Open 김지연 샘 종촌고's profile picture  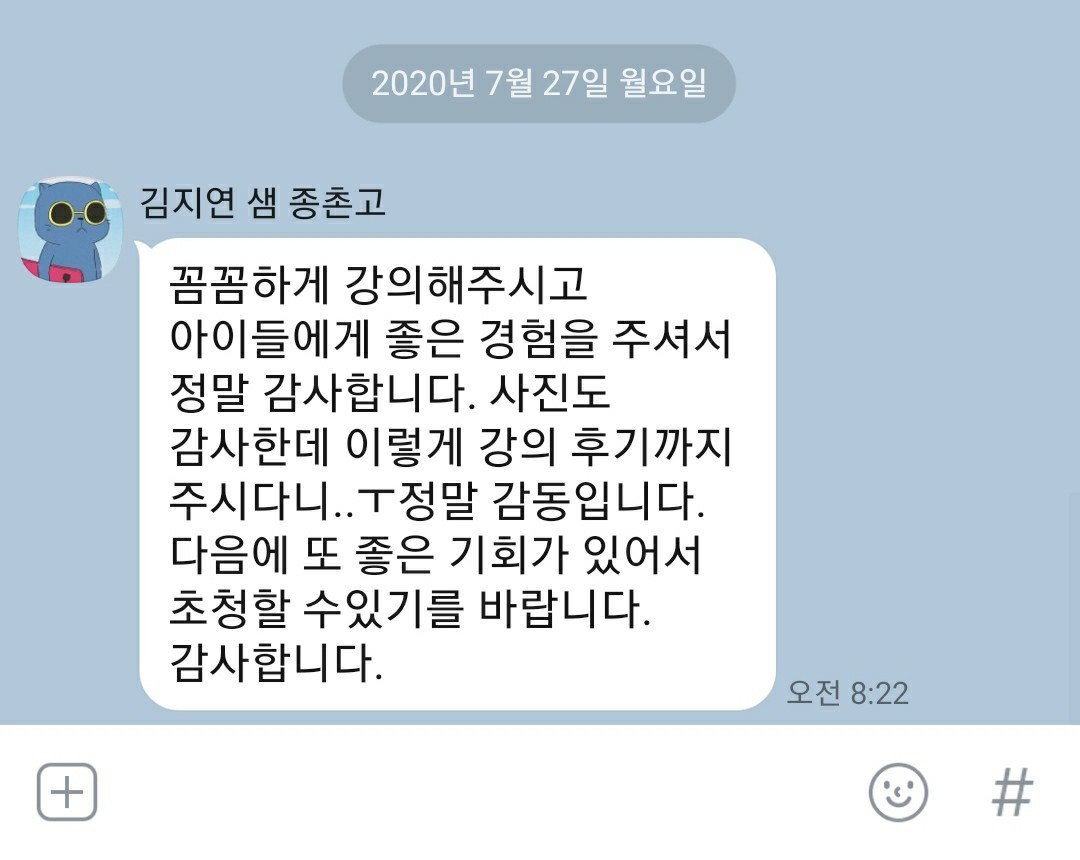[71, 230]
